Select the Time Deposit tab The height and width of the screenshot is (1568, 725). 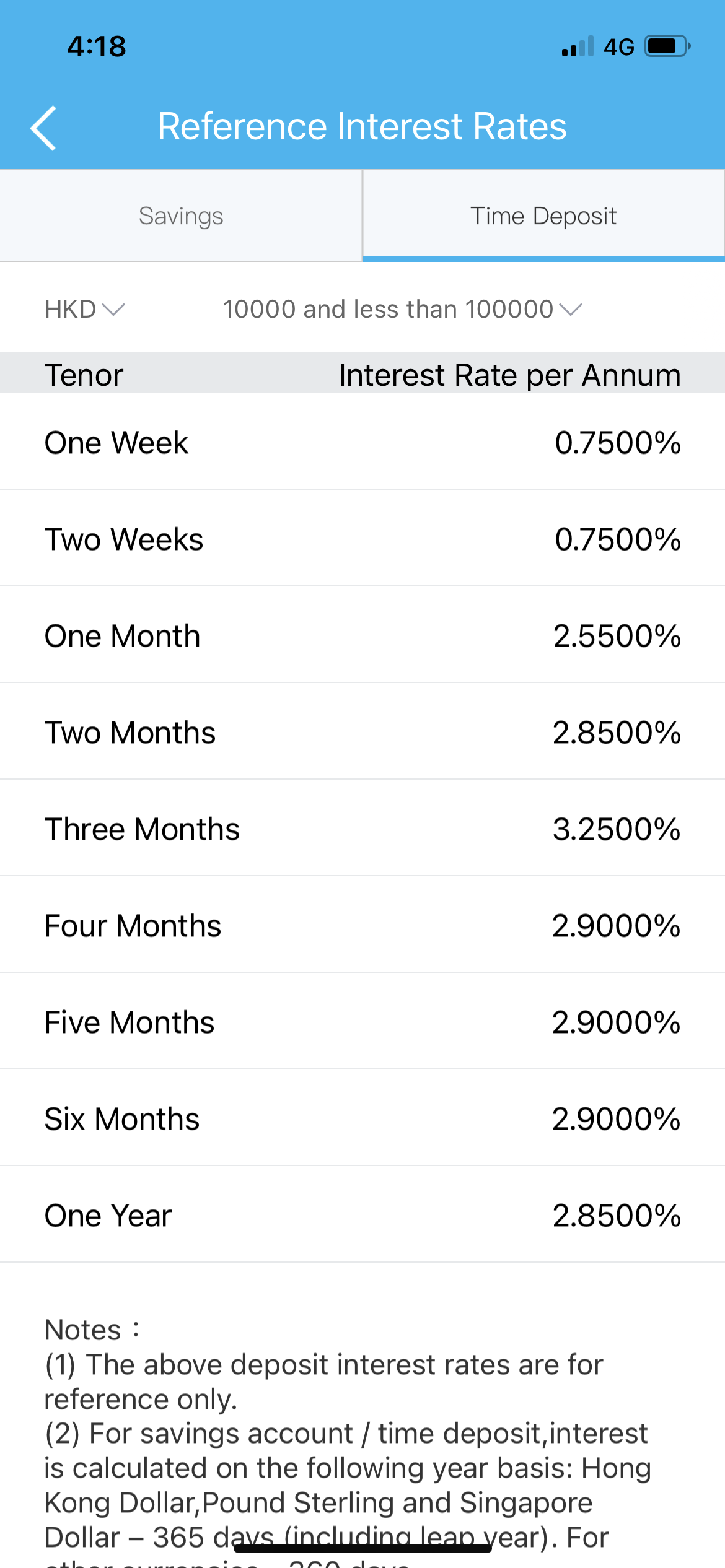pos(543,216)
